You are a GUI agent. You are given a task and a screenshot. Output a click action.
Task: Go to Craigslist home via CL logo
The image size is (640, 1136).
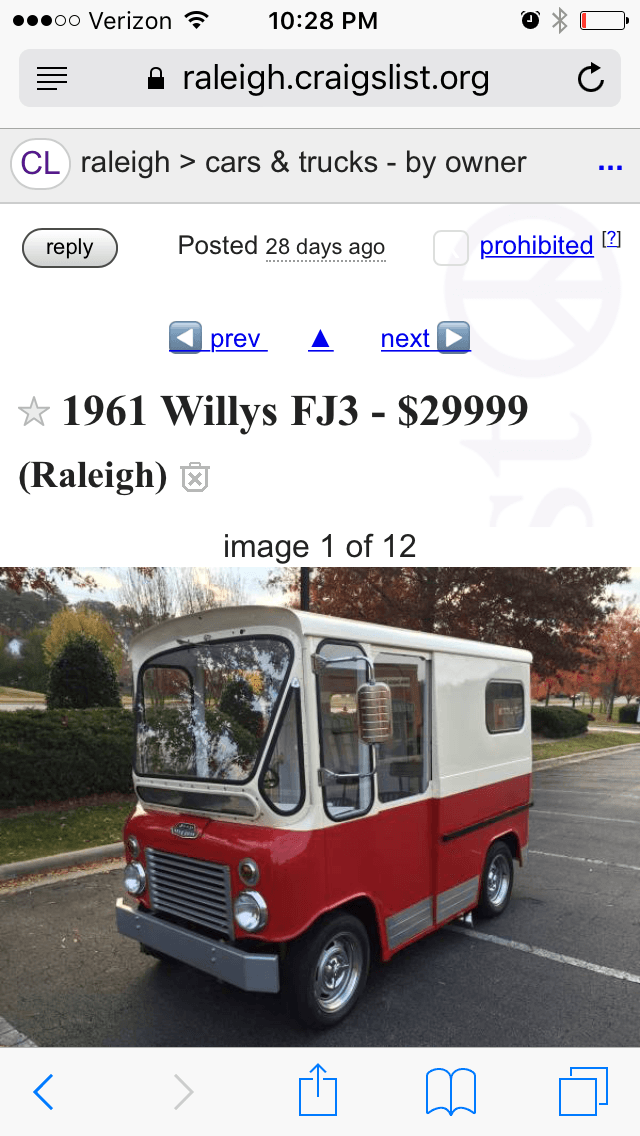pyautogui.click(x=40, y=163)
